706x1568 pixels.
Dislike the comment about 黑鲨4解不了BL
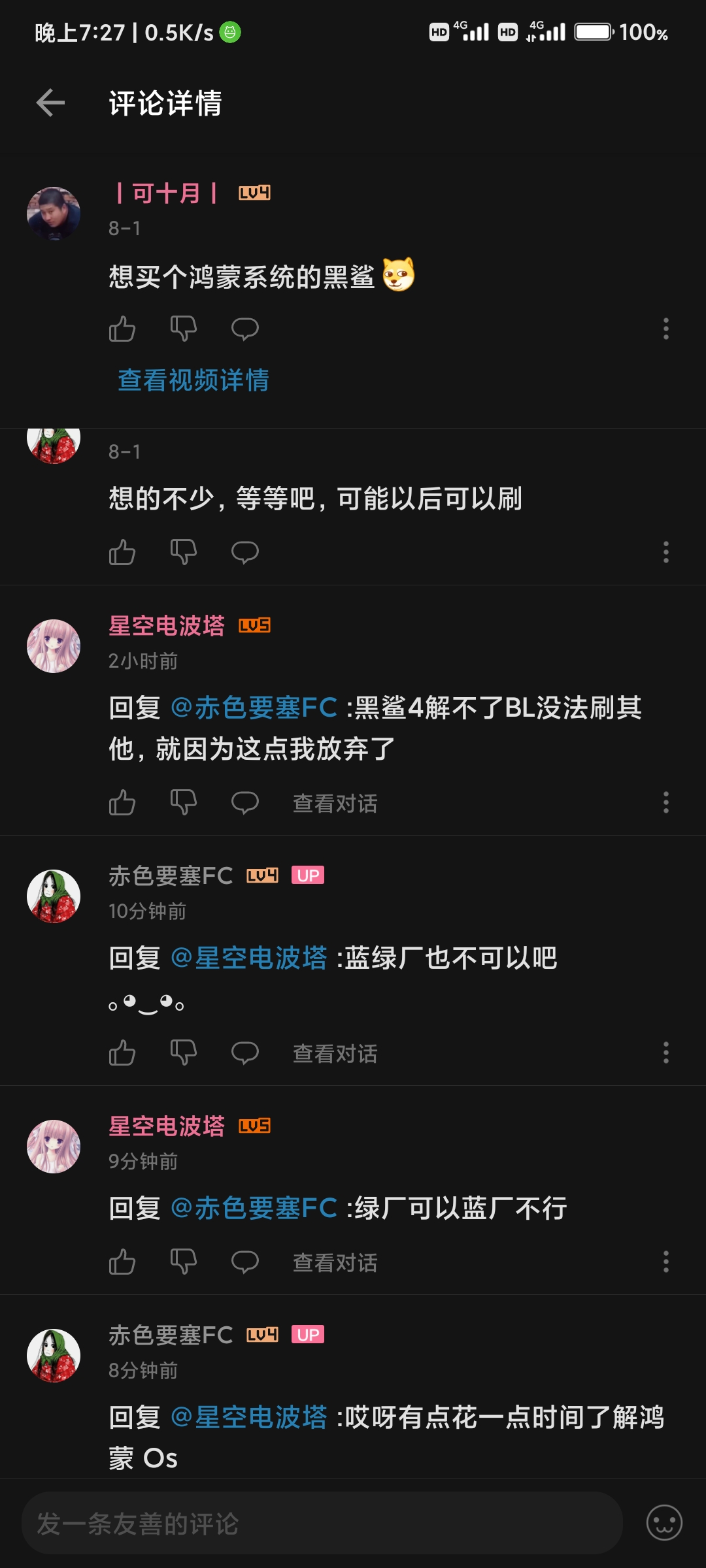pyautogui.click(x=184, y=802)
